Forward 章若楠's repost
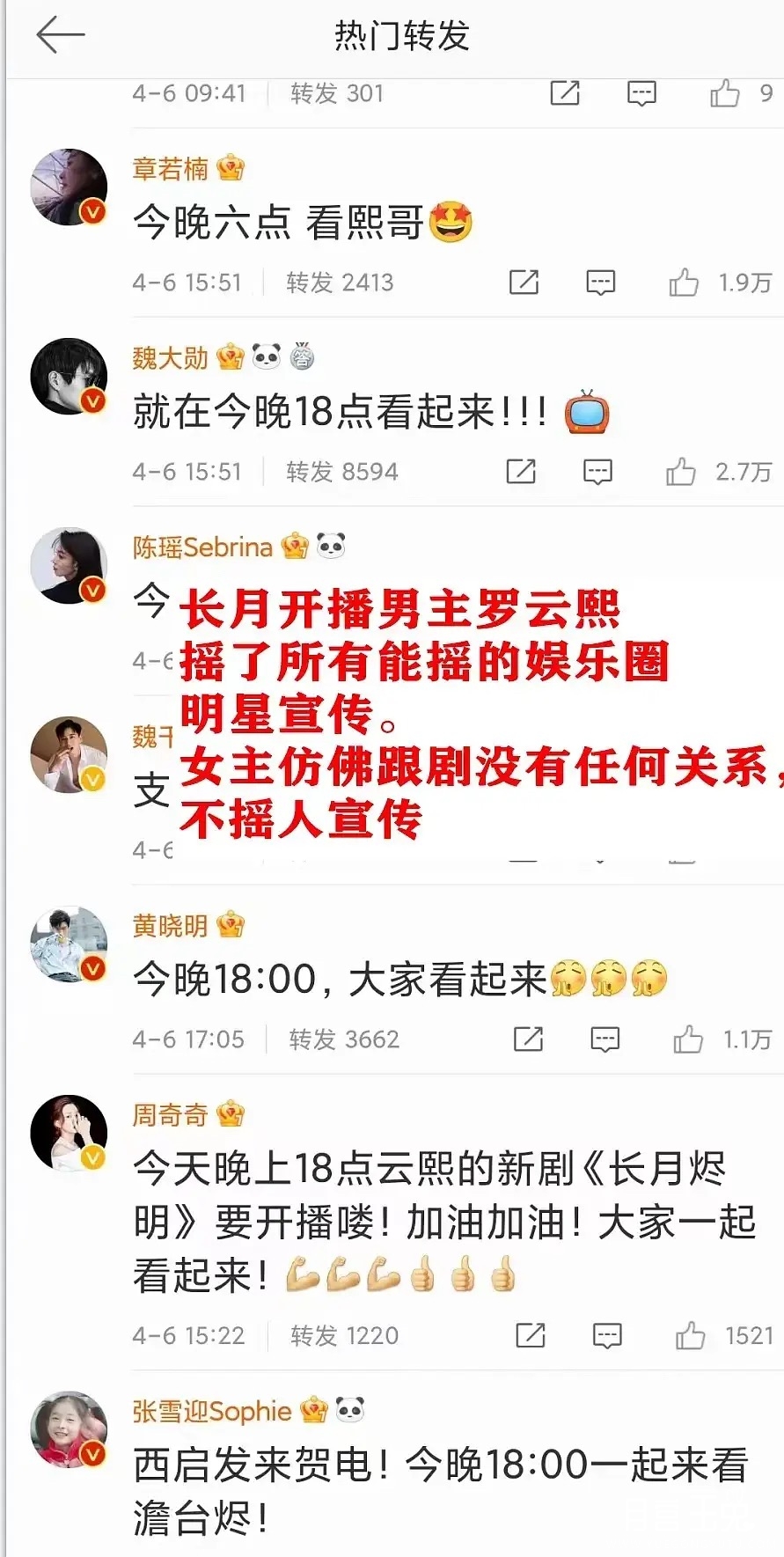Image resolution: width=784 pixels, height=1557 pixels. (x=524, y=283)
